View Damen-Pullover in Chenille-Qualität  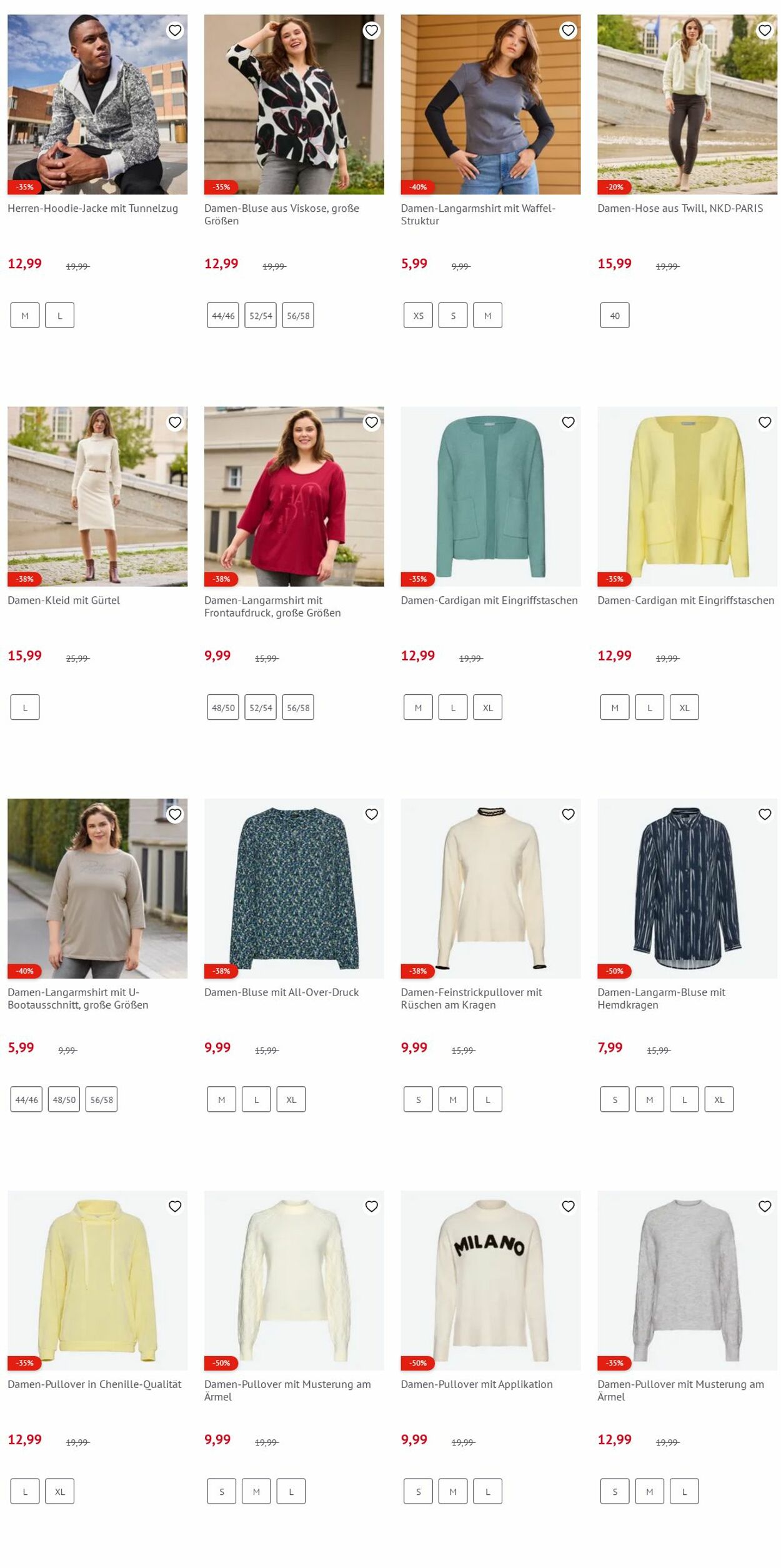(x=97, y=1280)
